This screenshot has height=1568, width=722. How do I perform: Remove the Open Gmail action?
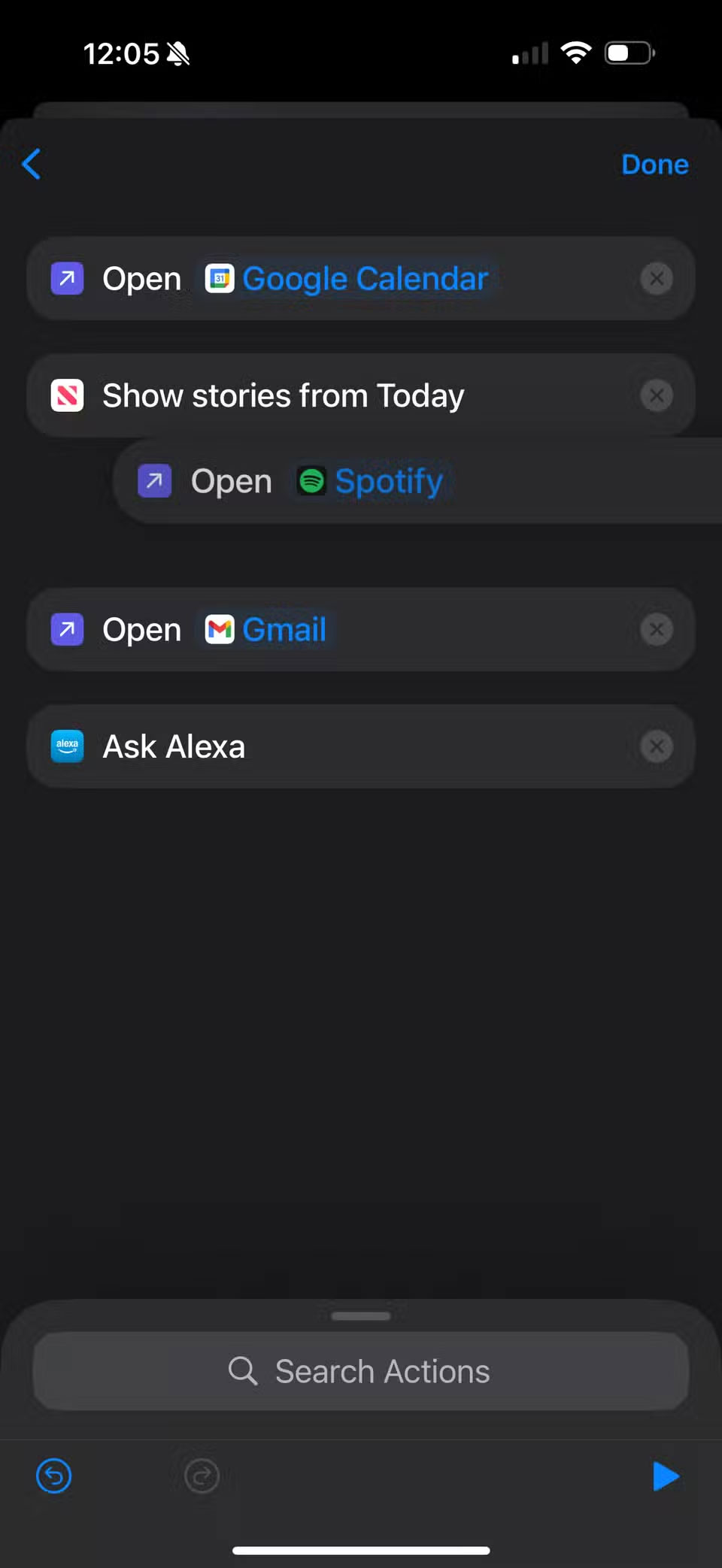pos(656,630)
